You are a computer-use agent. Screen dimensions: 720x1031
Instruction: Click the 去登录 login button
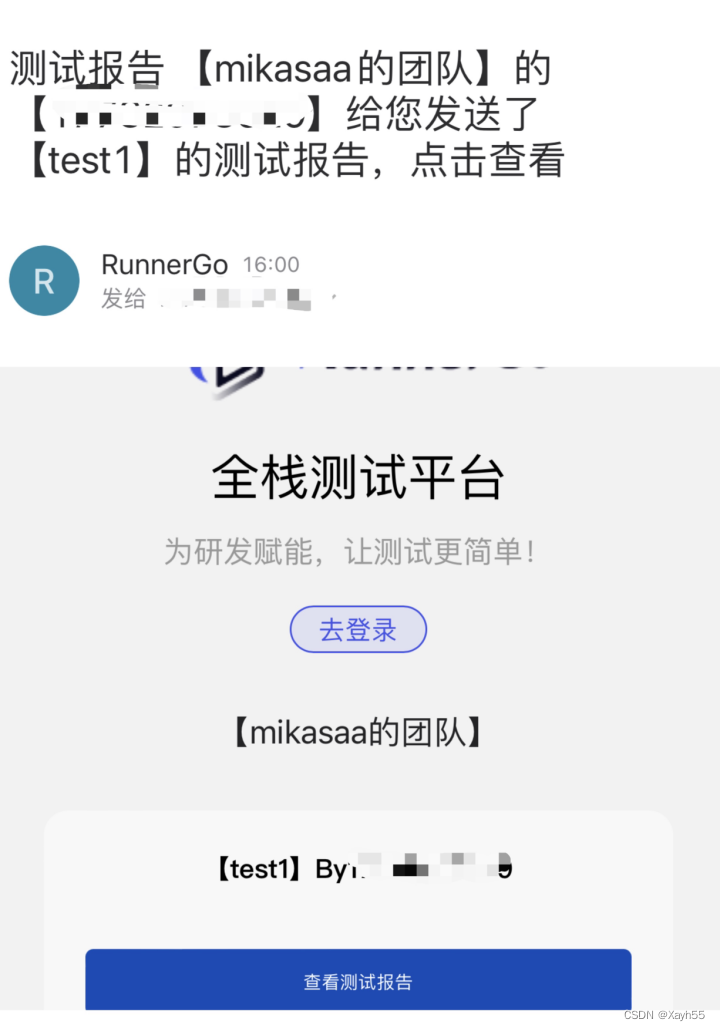pyautogui.click(x=358, y=630)
